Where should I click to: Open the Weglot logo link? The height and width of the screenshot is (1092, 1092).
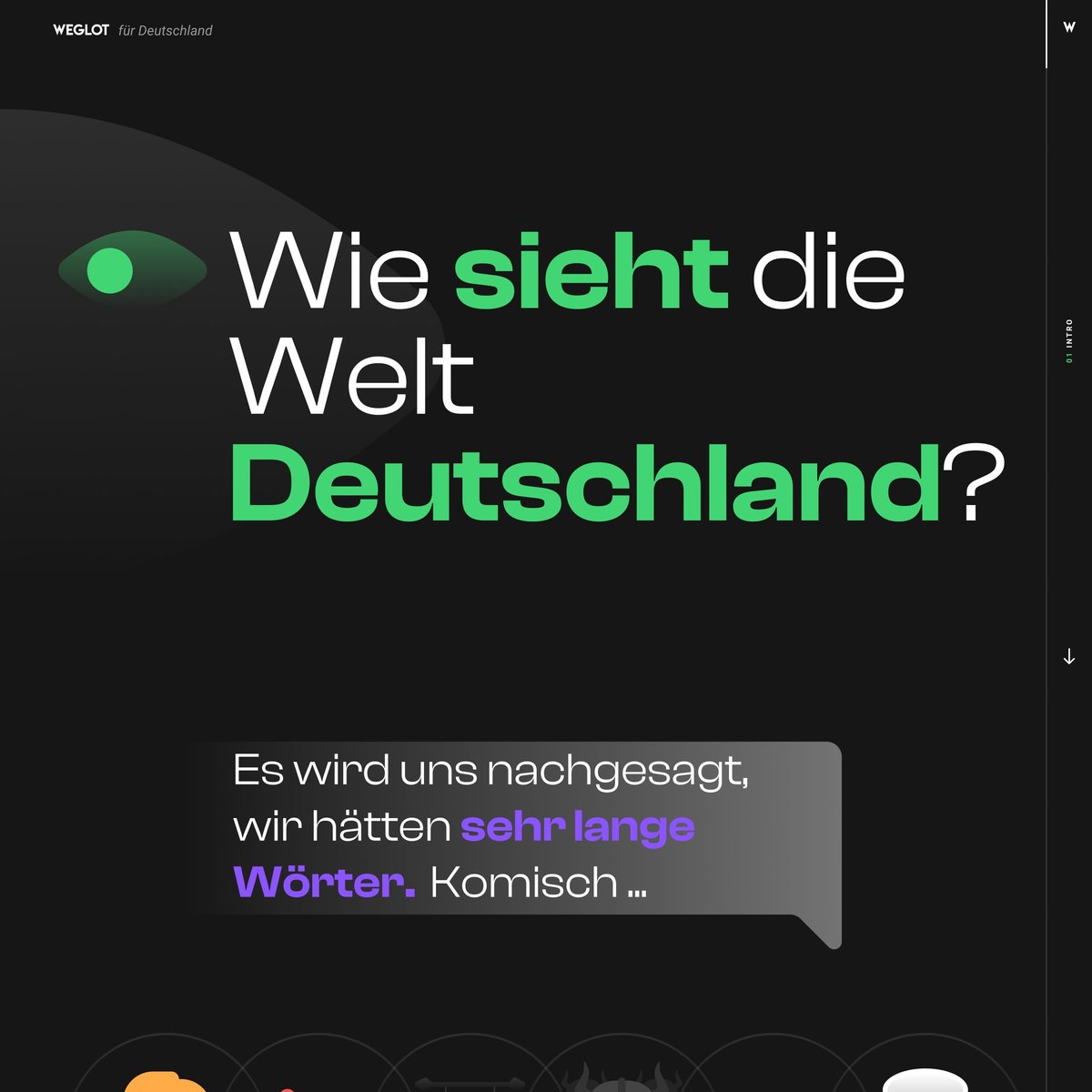81,30
